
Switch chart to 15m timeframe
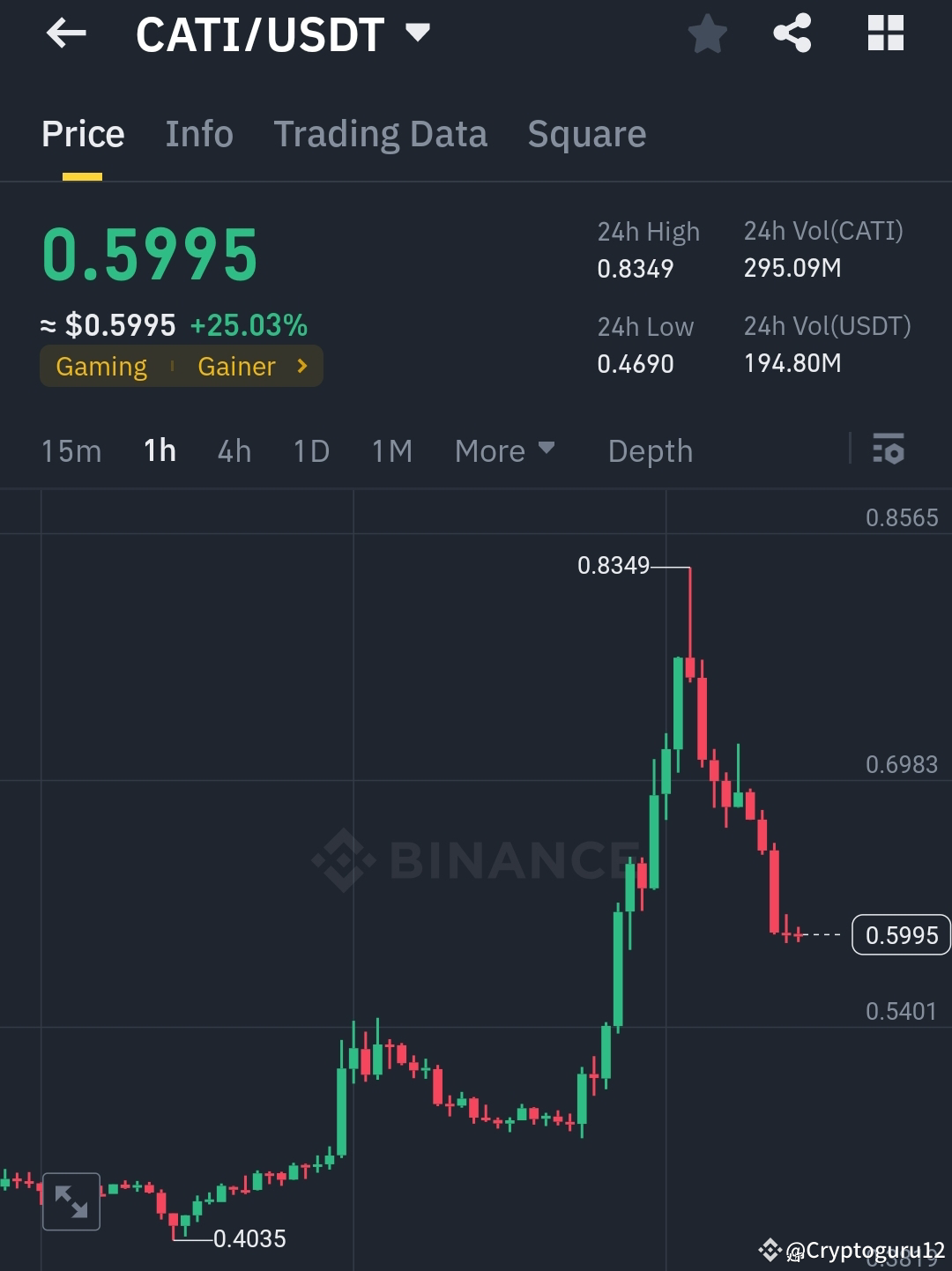(71, 450)
